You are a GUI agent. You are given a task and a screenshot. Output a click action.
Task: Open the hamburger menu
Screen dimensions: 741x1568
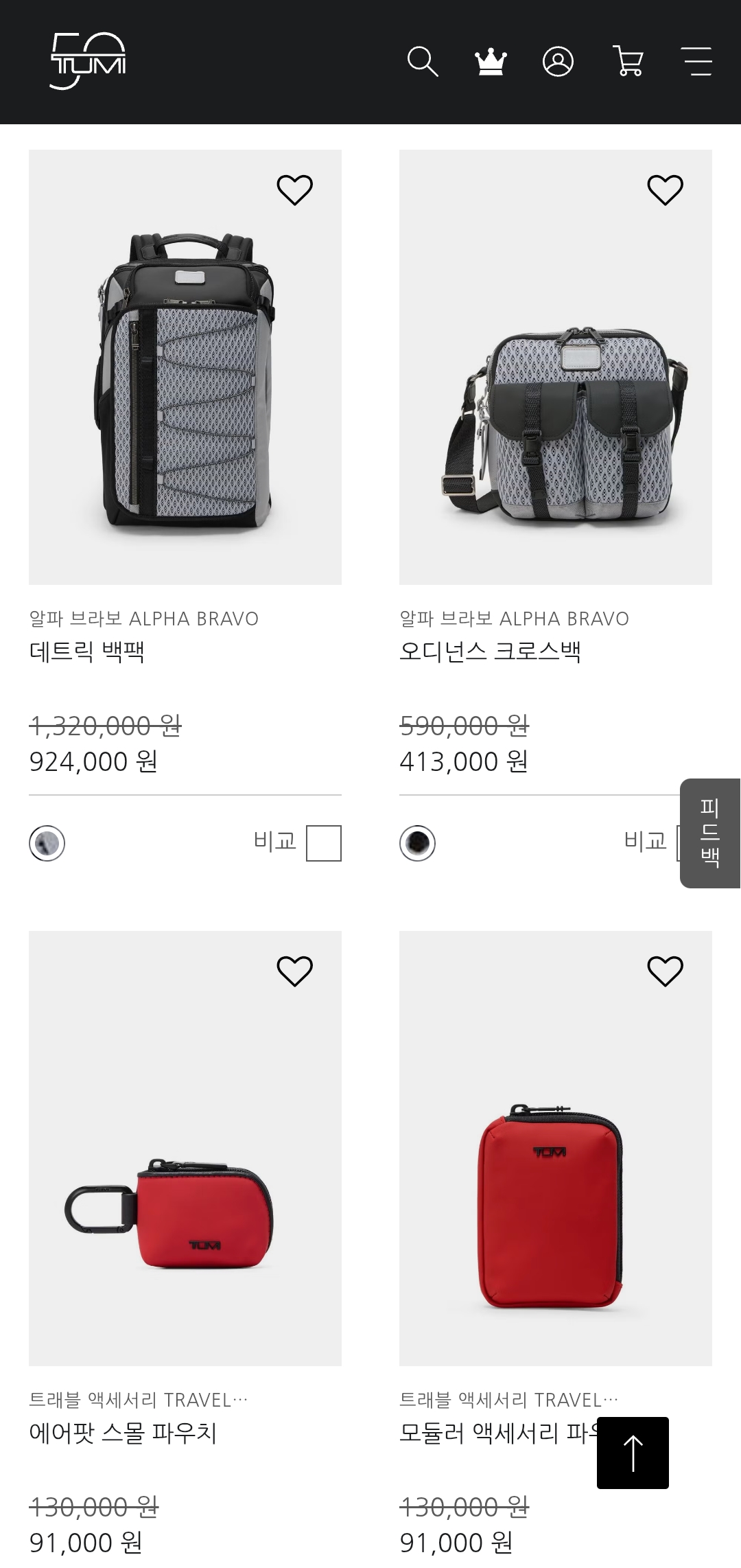[697, 62]
